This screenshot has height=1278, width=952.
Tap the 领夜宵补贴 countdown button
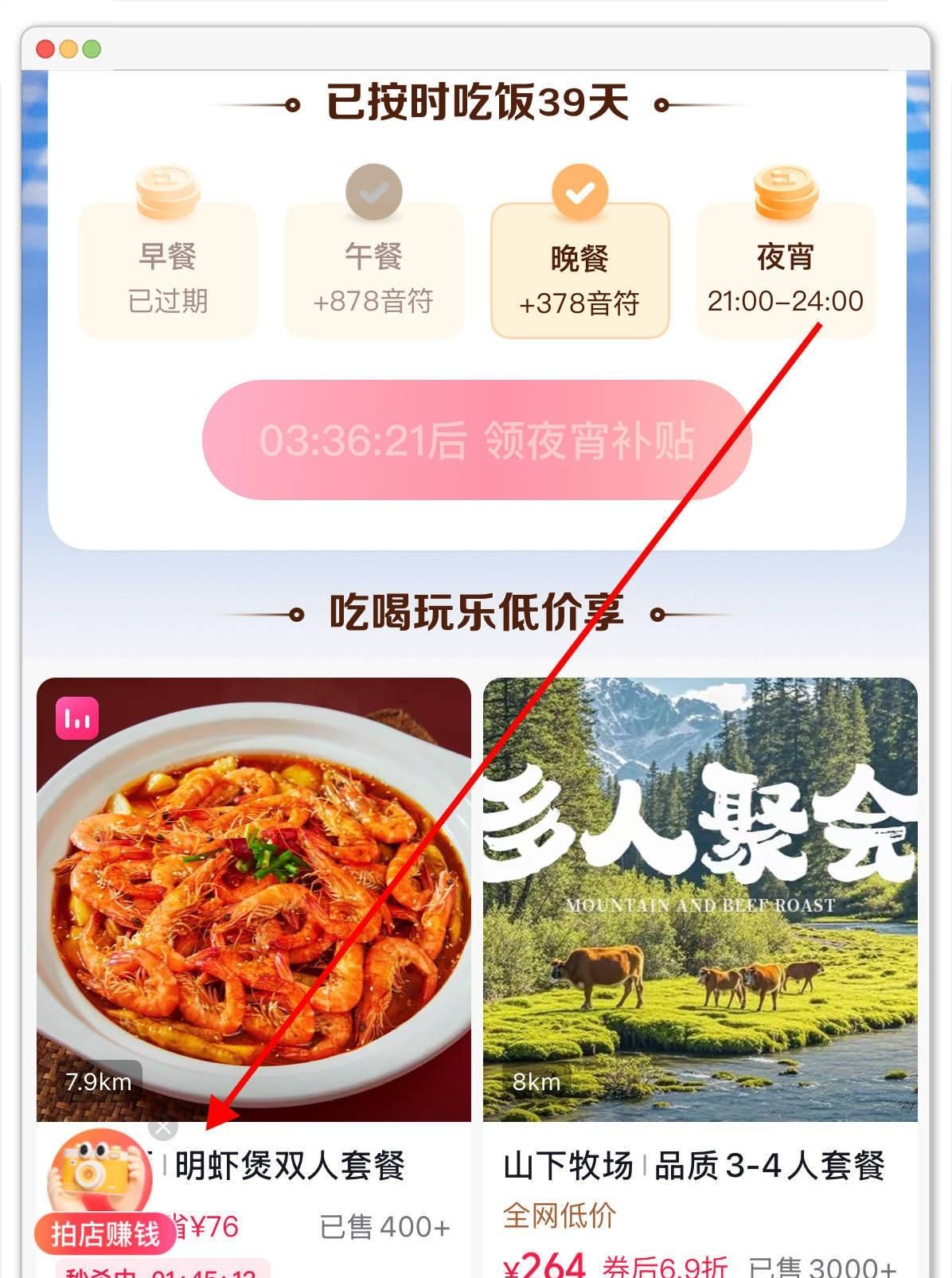(476, 440)
